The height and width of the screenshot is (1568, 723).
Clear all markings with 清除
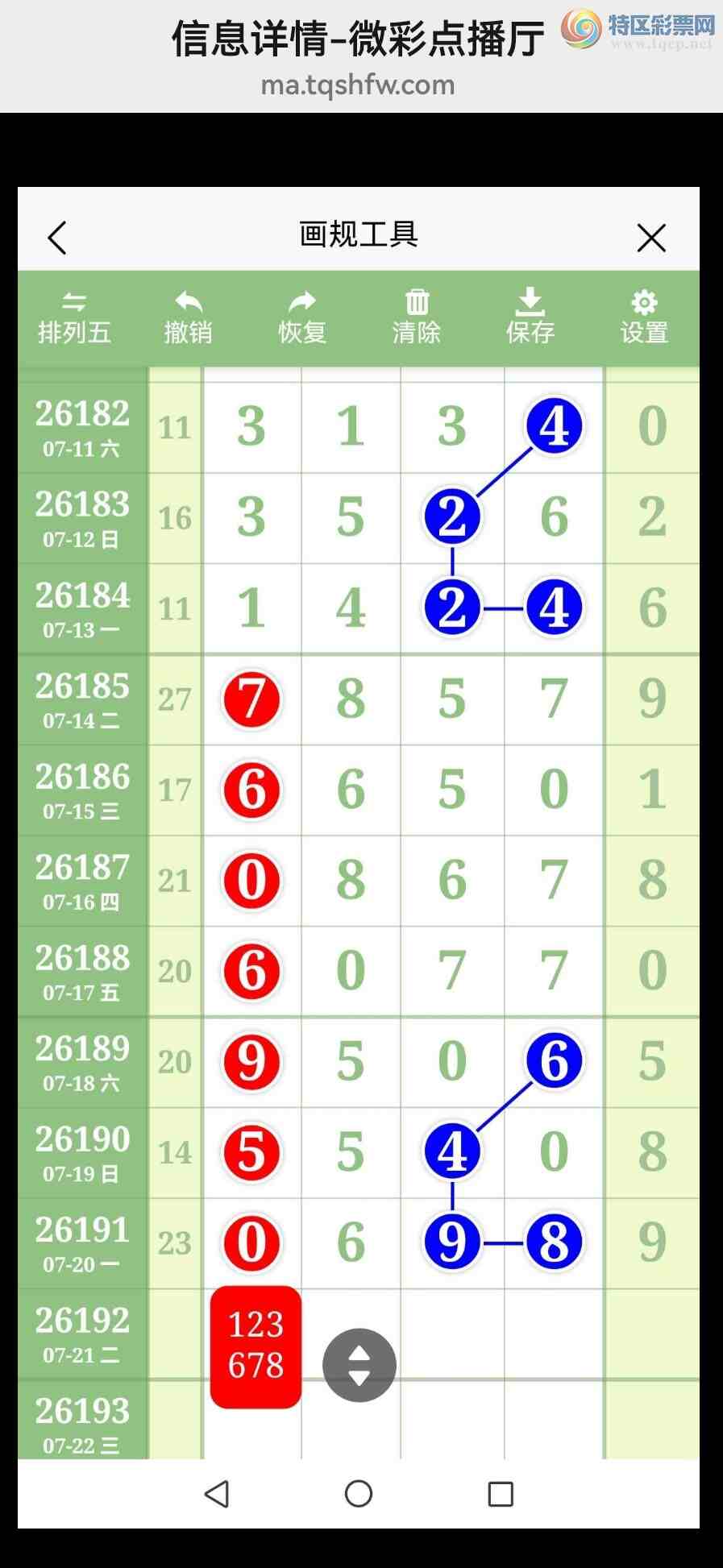click(x=417, y=318)
